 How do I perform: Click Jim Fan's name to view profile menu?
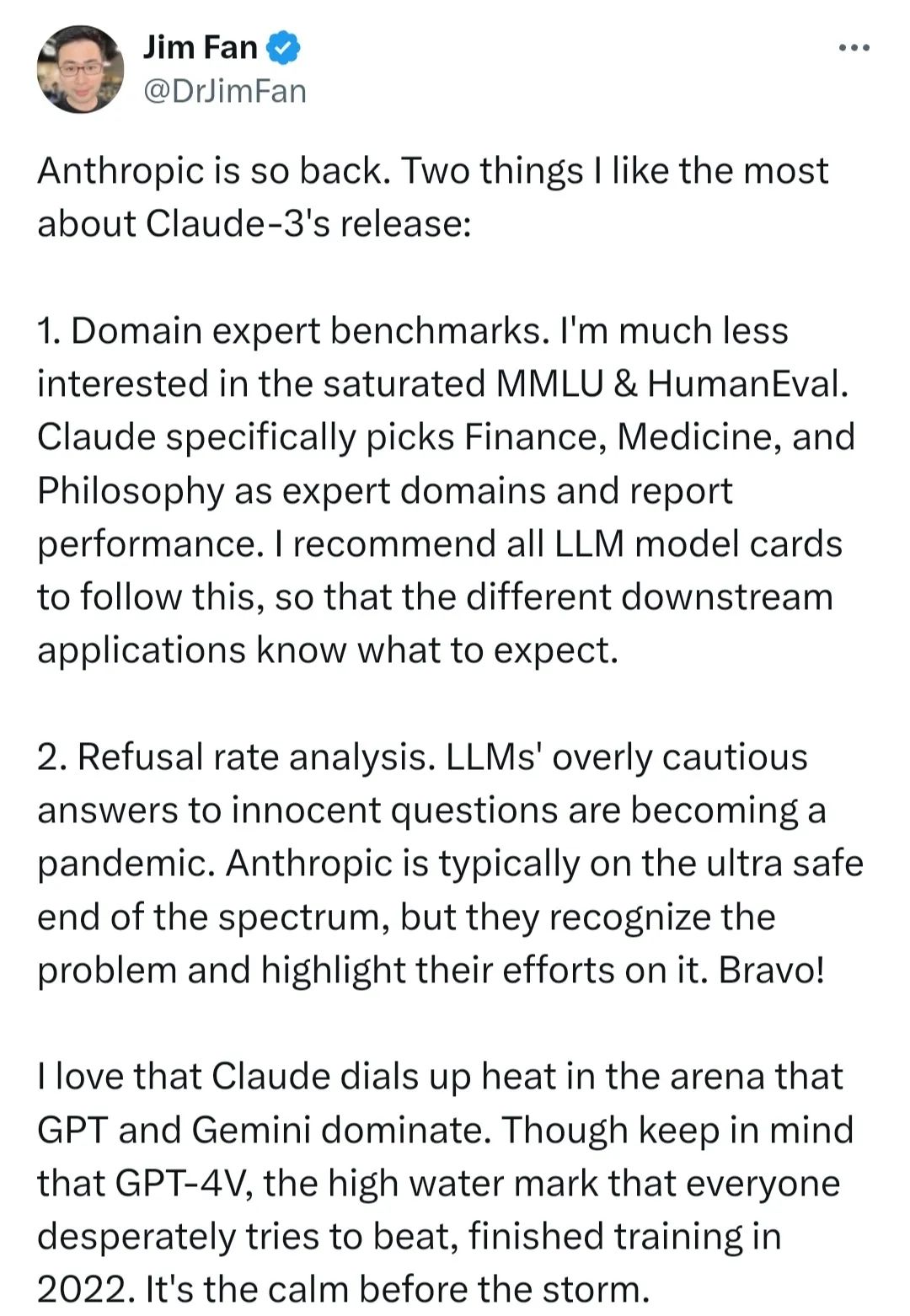(x=198, y=47)
